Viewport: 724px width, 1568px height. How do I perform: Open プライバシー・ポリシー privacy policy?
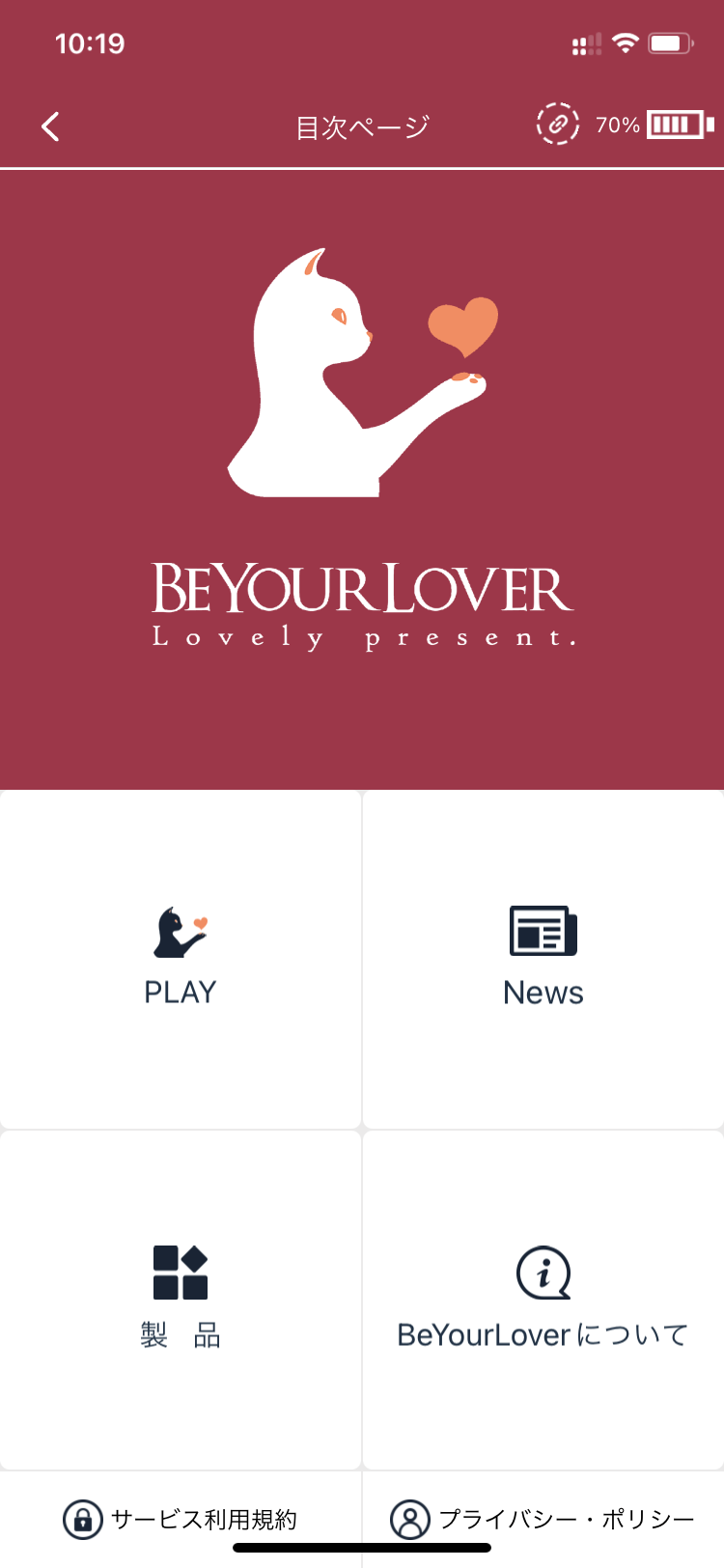click(543, 1519)
